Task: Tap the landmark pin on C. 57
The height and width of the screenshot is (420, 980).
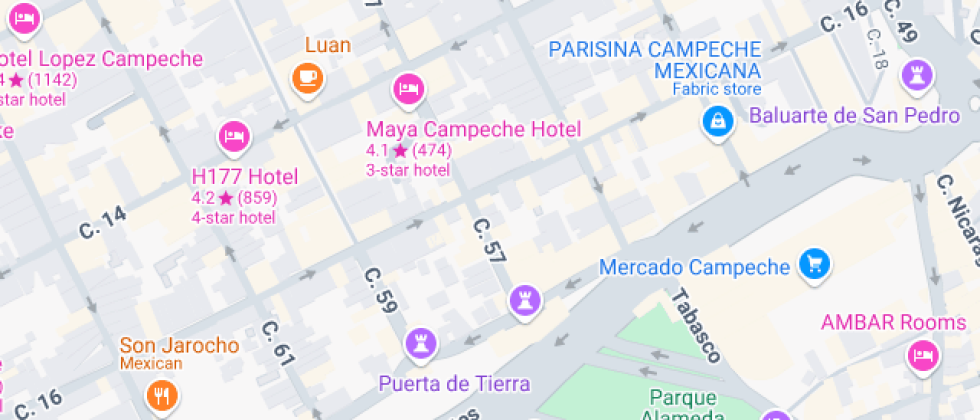Action: pos(523,299)
